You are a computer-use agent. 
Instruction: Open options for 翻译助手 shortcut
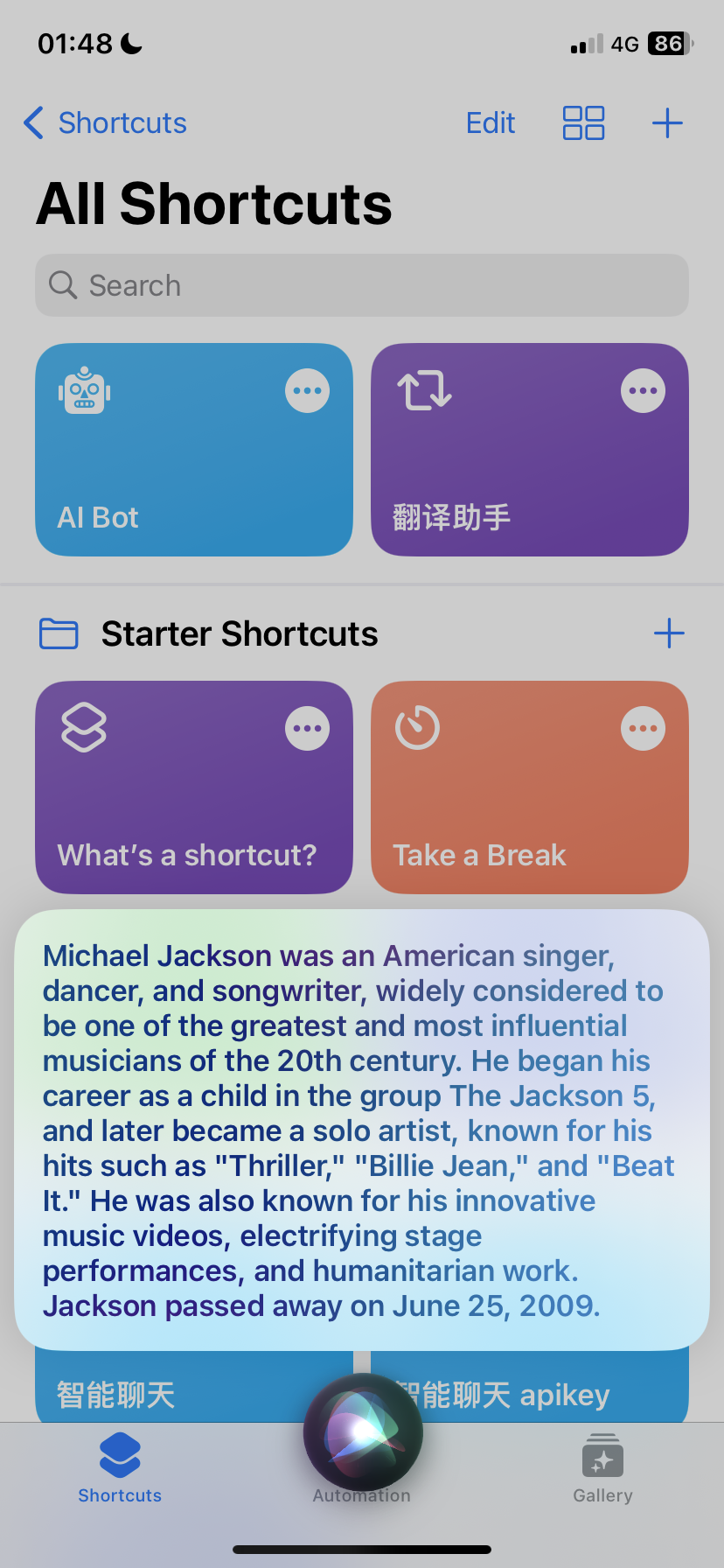pyautogui.click(x=644, y=391)
